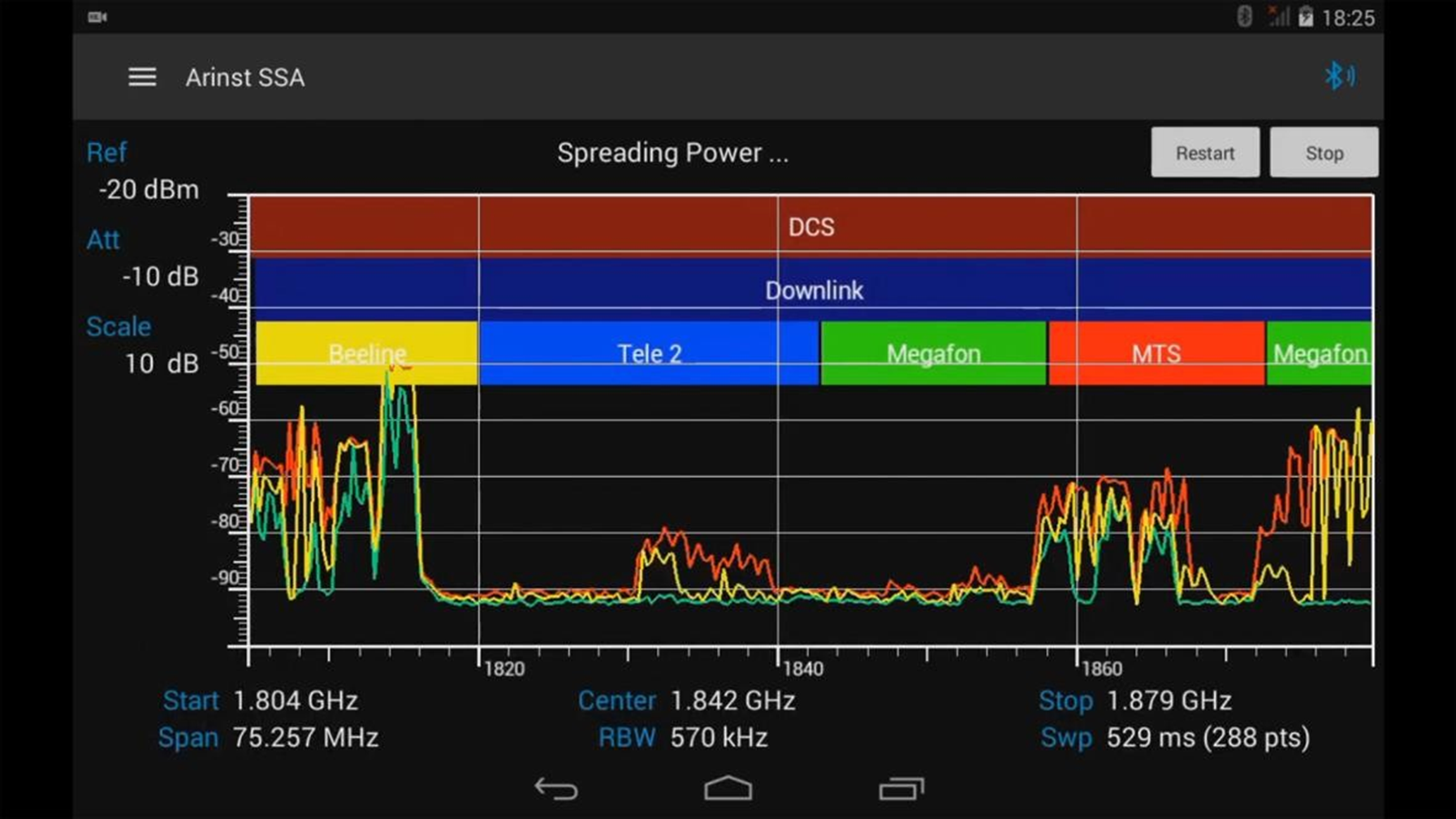Modify the Span 75.257 MHz
This screenshot has width=1456, height=819.
305,738
